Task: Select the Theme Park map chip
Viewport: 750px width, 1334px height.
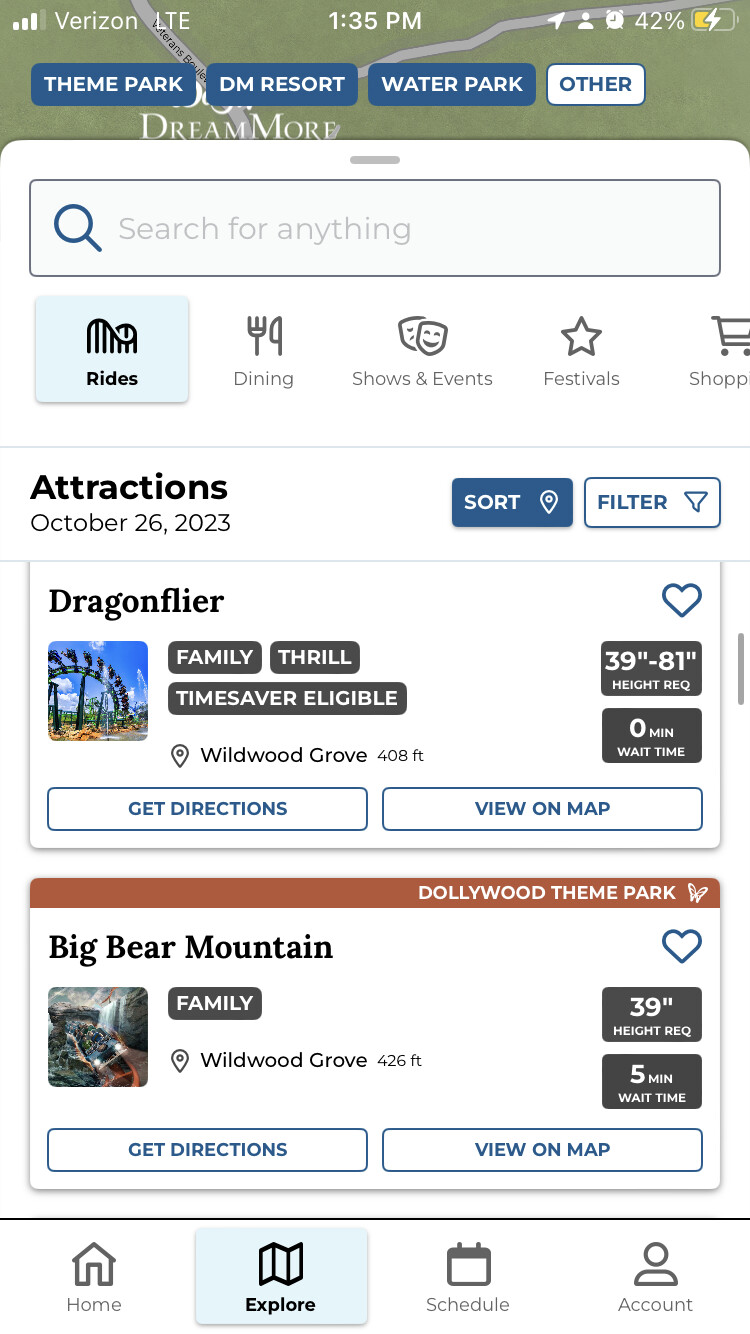Action: [x=114, y=85]
